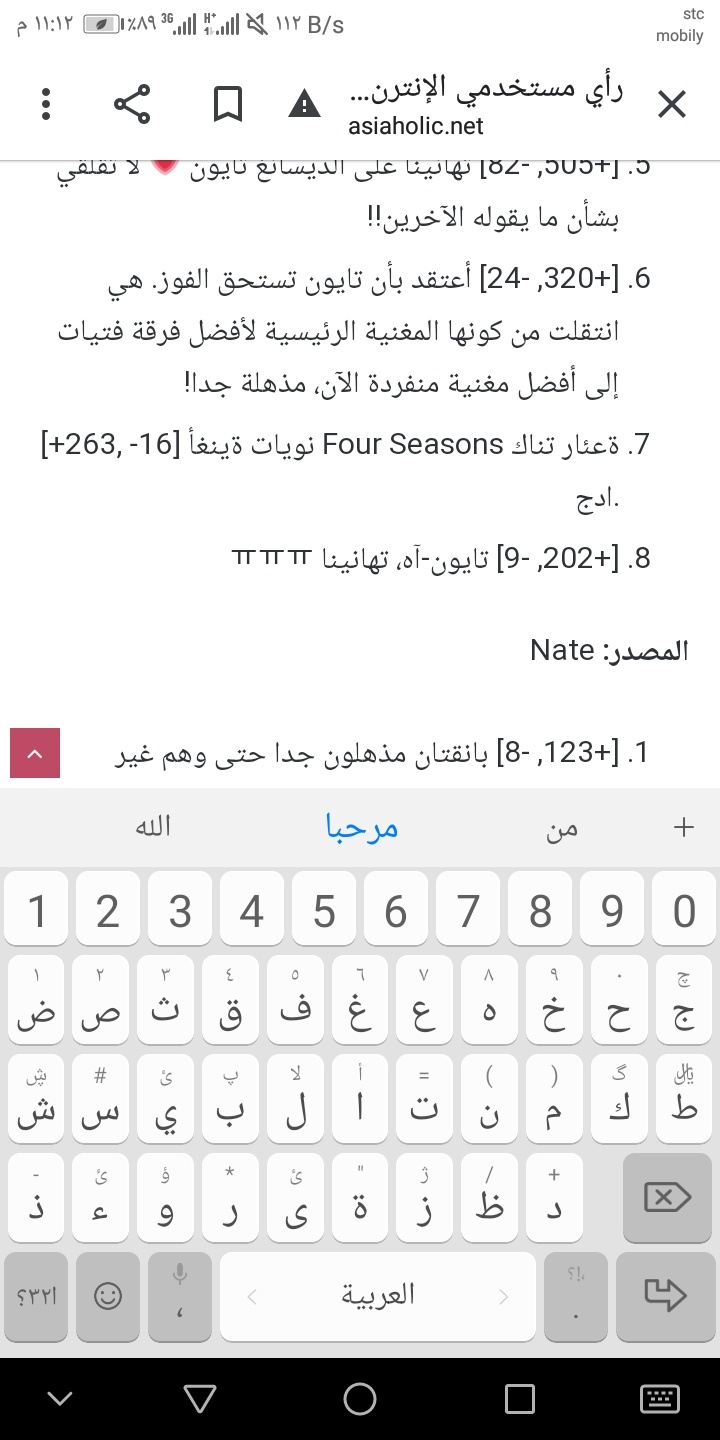Tap the red scroll-to-top arrow button
The width and height of the screenshot is (720, 1440).
(35, 753)
